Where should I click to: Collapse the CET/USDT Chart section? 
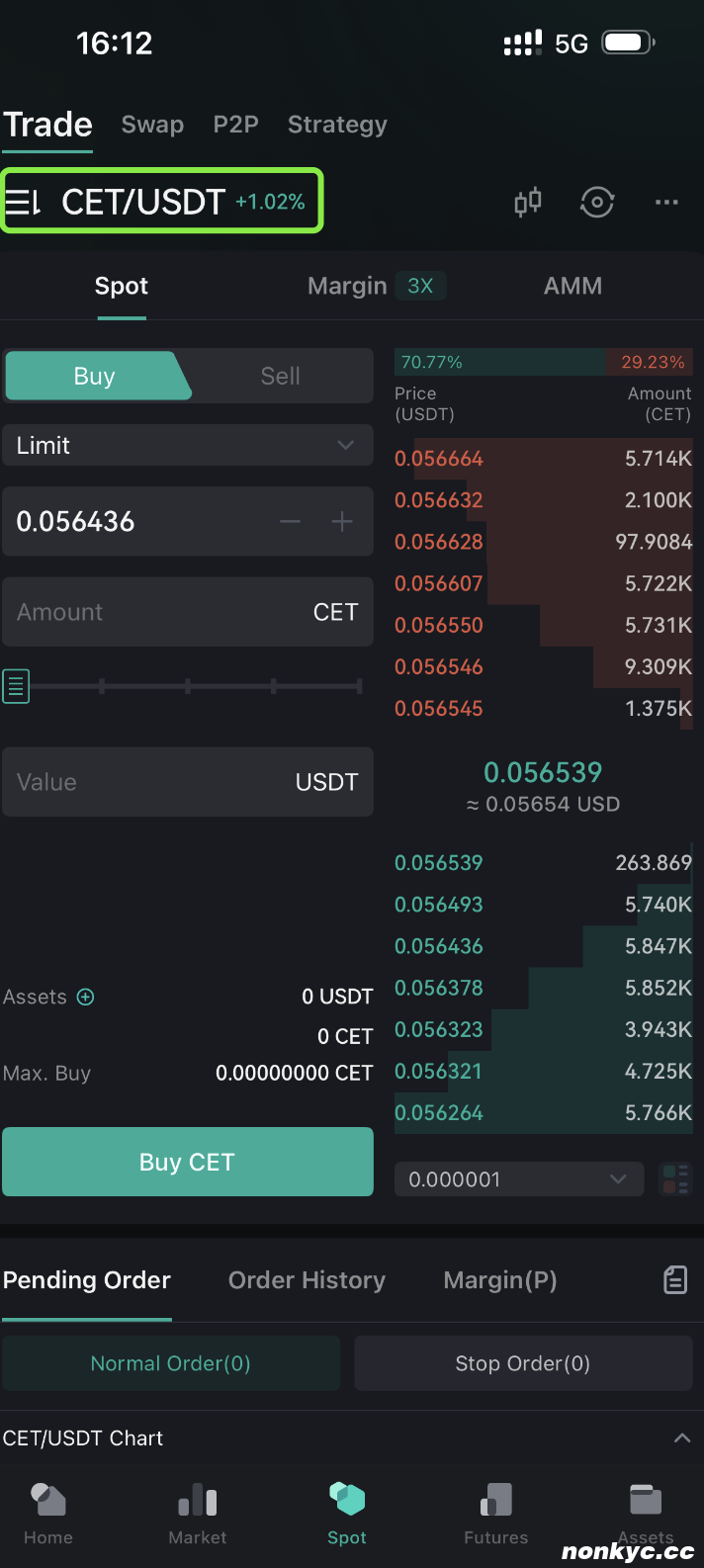click(x=682, y=1438)
